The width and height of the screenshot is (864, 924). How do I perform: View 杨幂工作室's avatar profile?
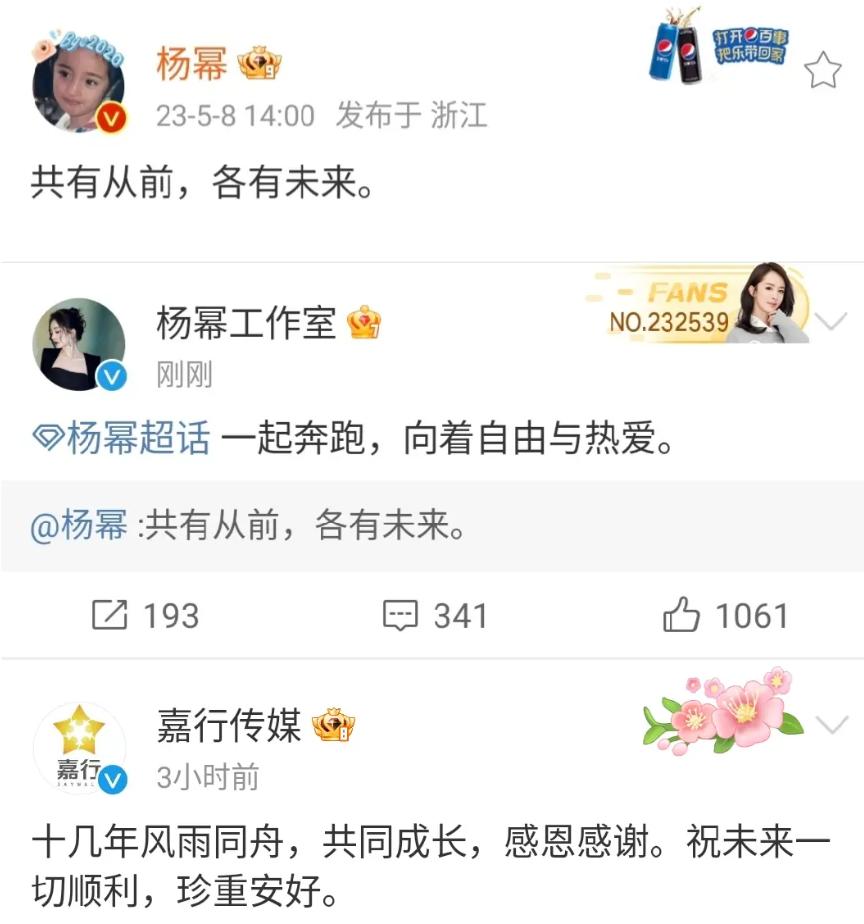point(79,344)
